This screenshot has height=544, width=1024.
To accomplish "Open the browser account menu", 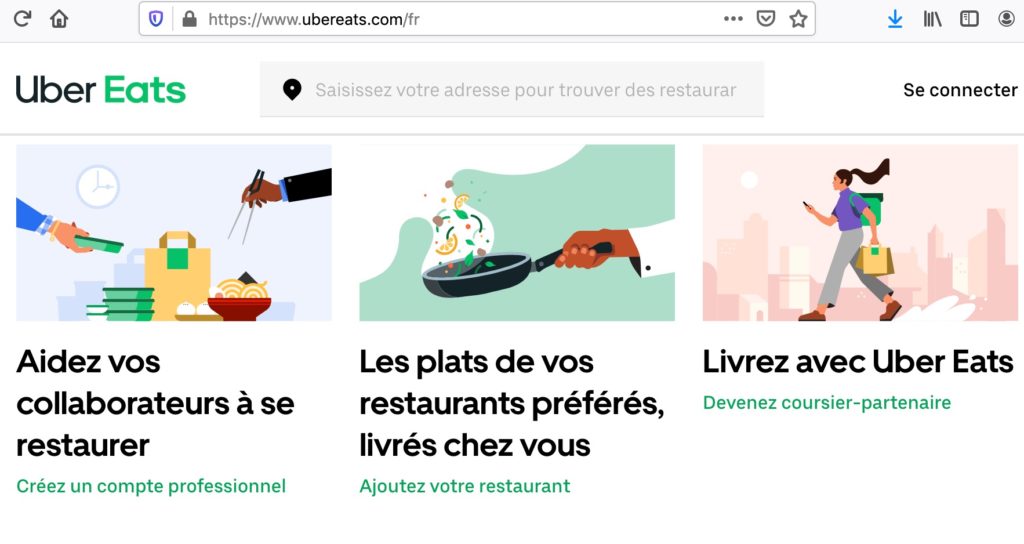I will [x=1006, y=19].
